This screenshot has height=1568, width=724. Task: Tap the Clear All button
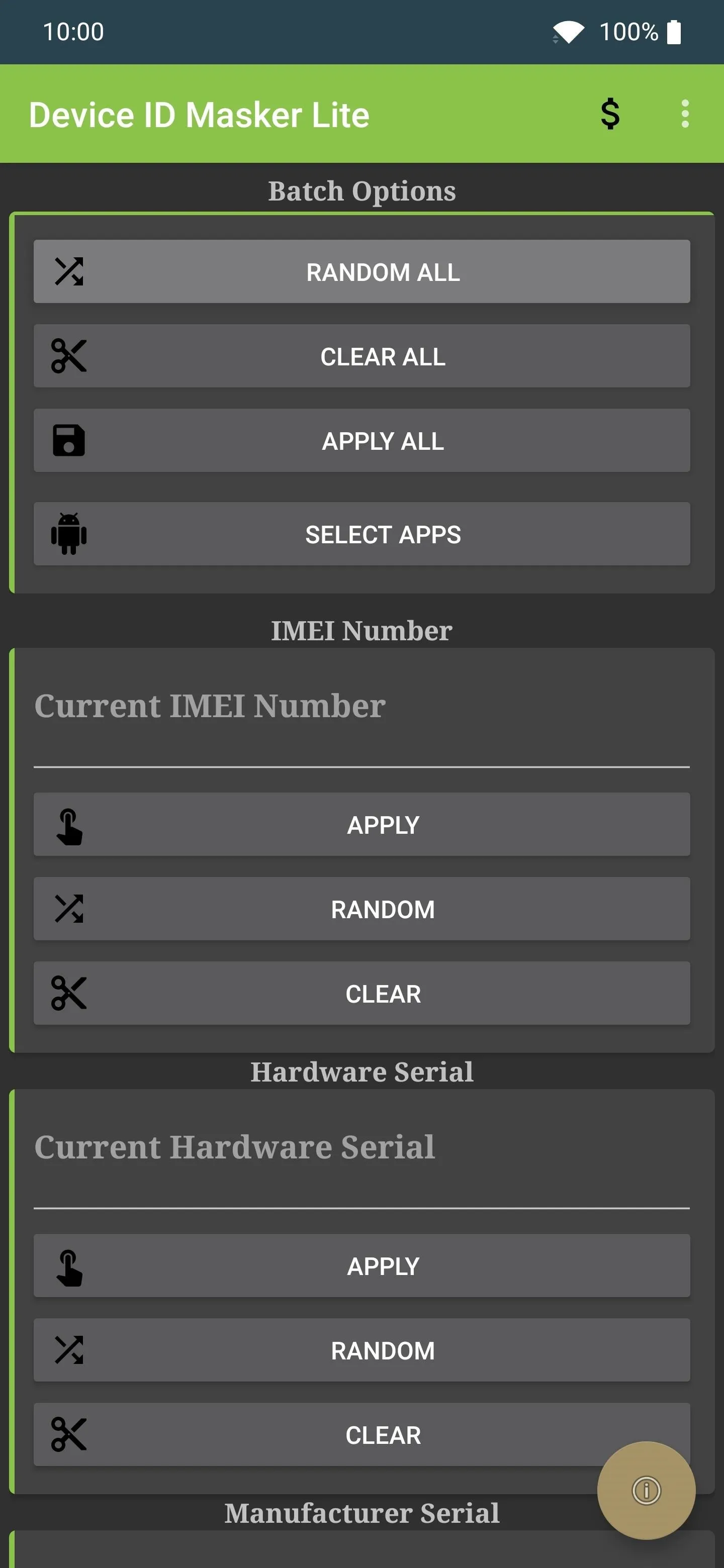[361, 356]
